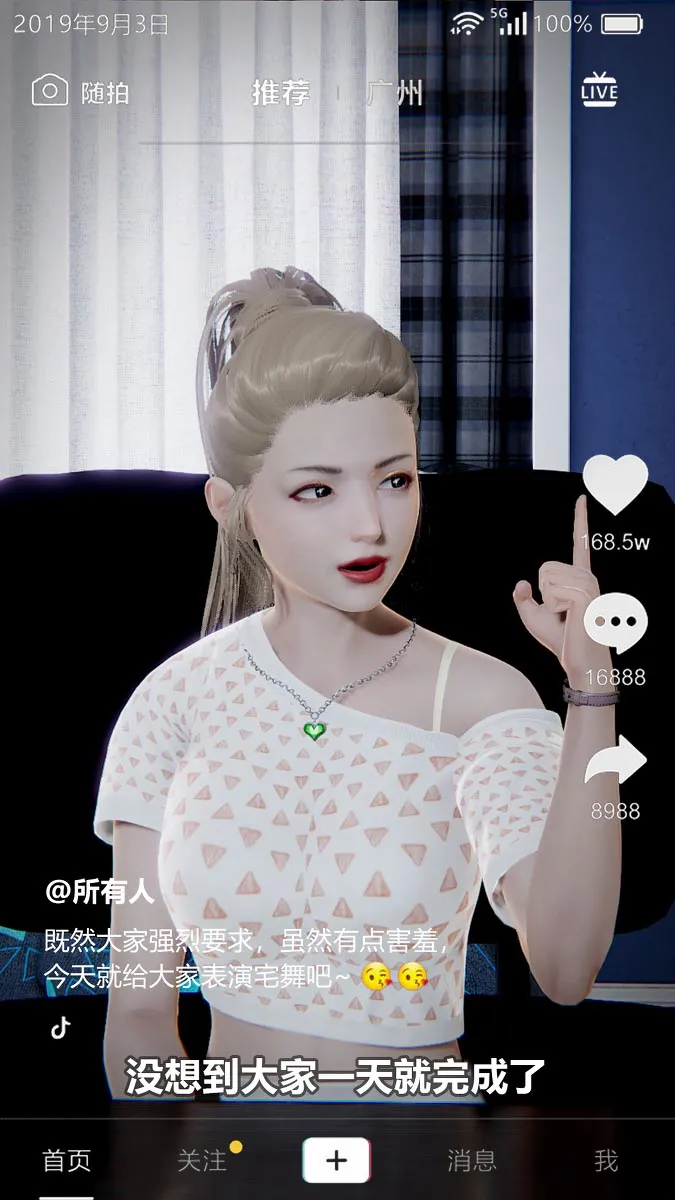Open the 我 profile tab
The image size is (675, 1200).
[606, 1160]
